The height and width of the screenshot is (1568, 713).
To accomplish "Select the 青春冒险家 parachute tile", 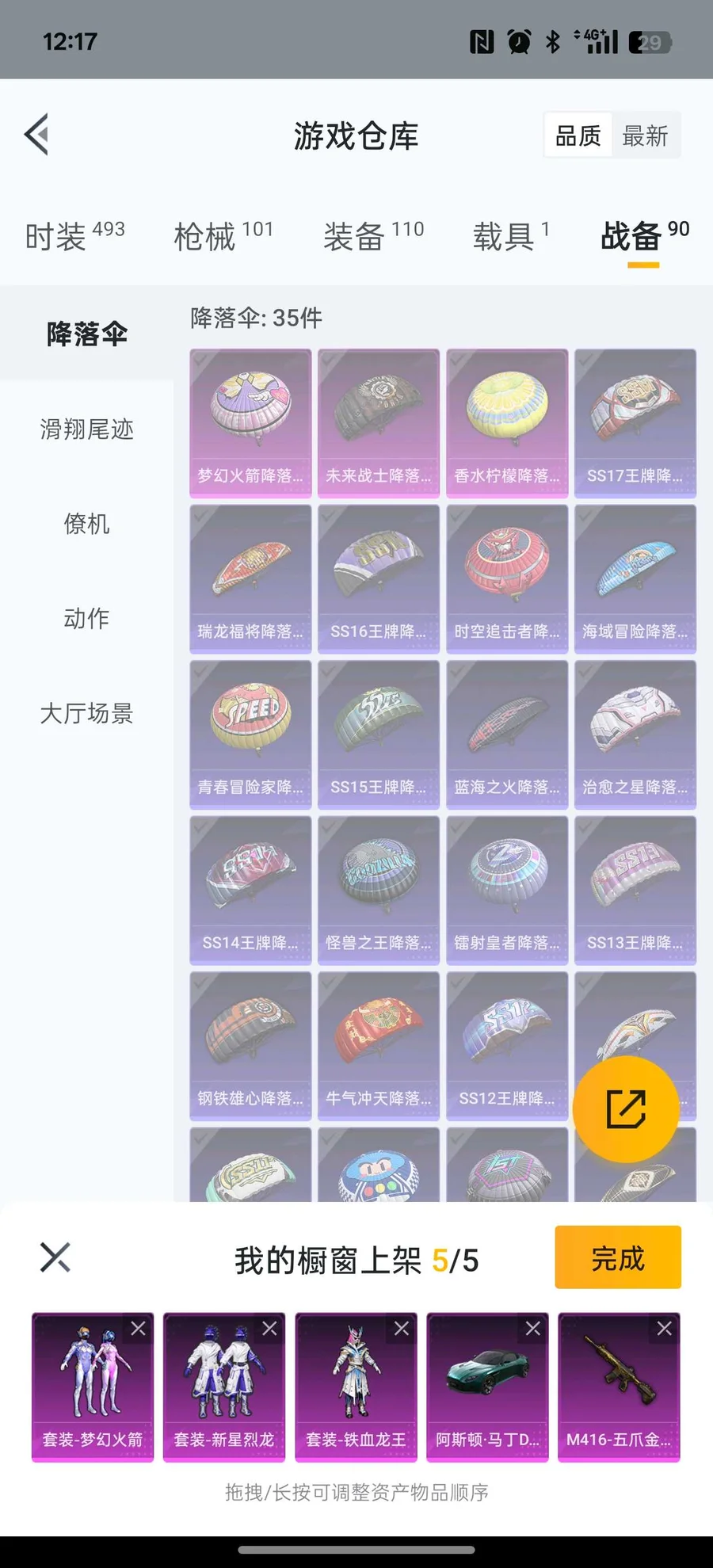I will tap(250, 734).
